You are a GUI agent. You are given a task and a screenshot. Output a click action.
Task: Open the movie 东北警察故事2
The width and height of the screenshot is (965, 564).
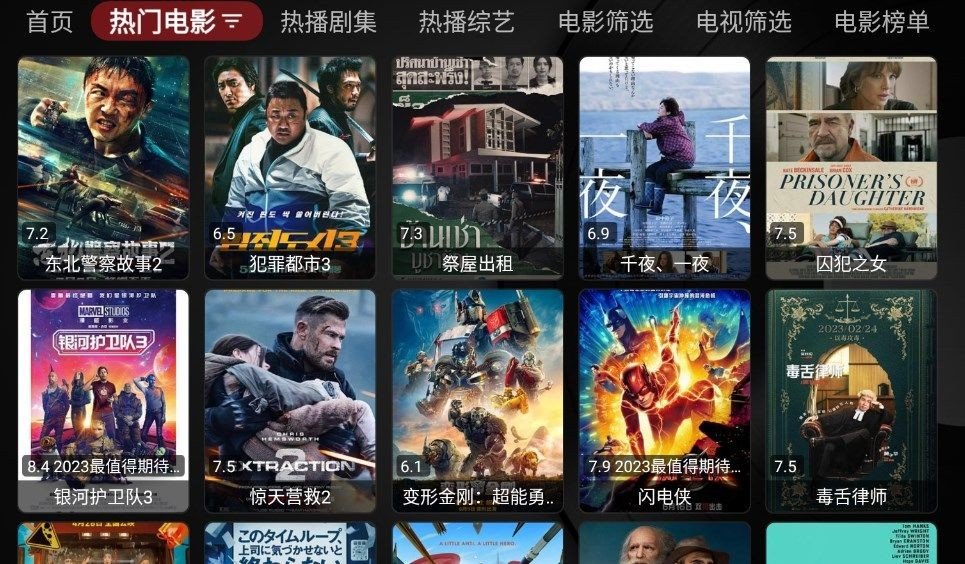pyautogui.click(x=103, y=167)
